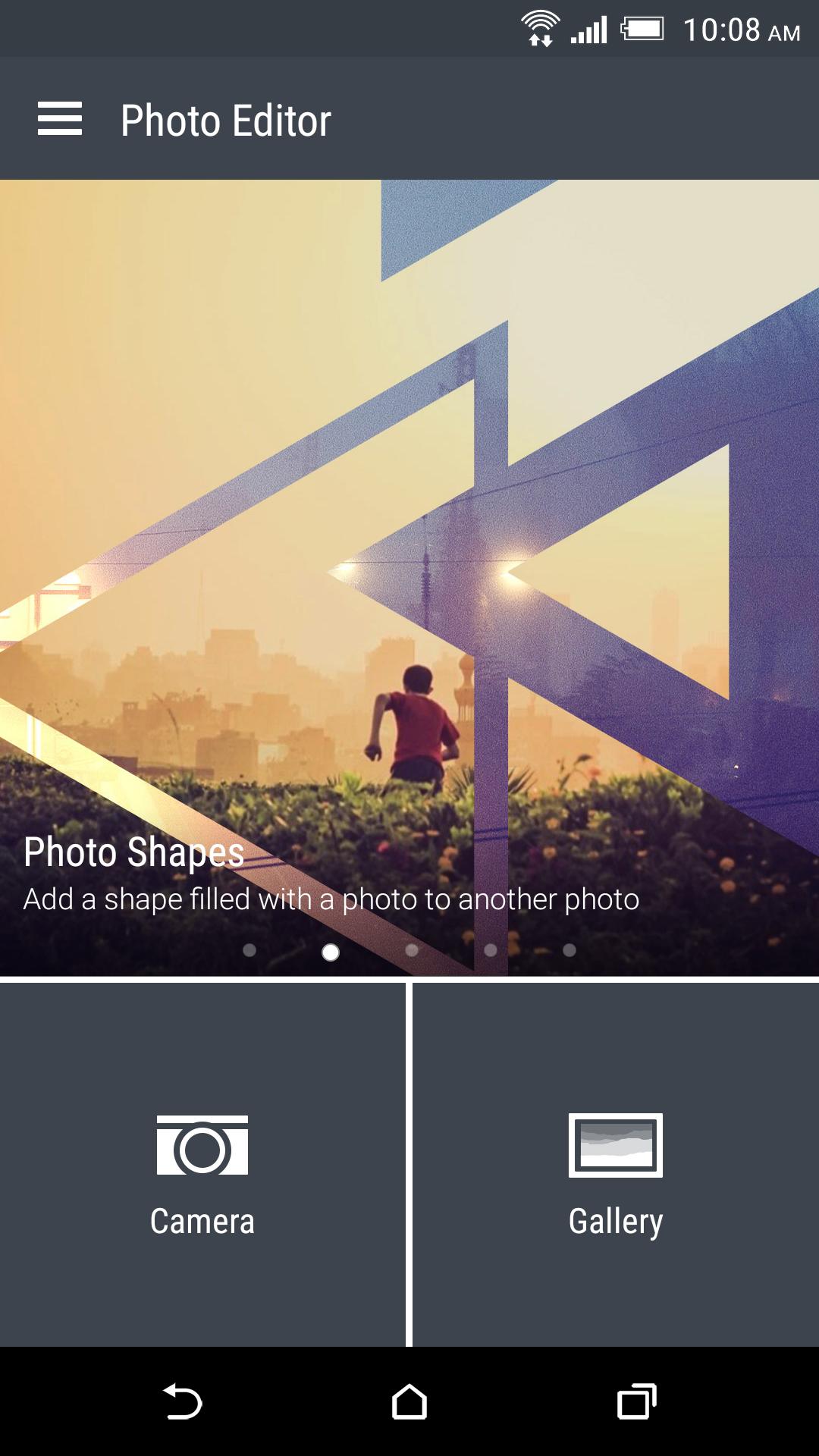This screenshot has height=1456, width=819.
Task: Launch Camera to take a photo
Action: coord(202,1165)
